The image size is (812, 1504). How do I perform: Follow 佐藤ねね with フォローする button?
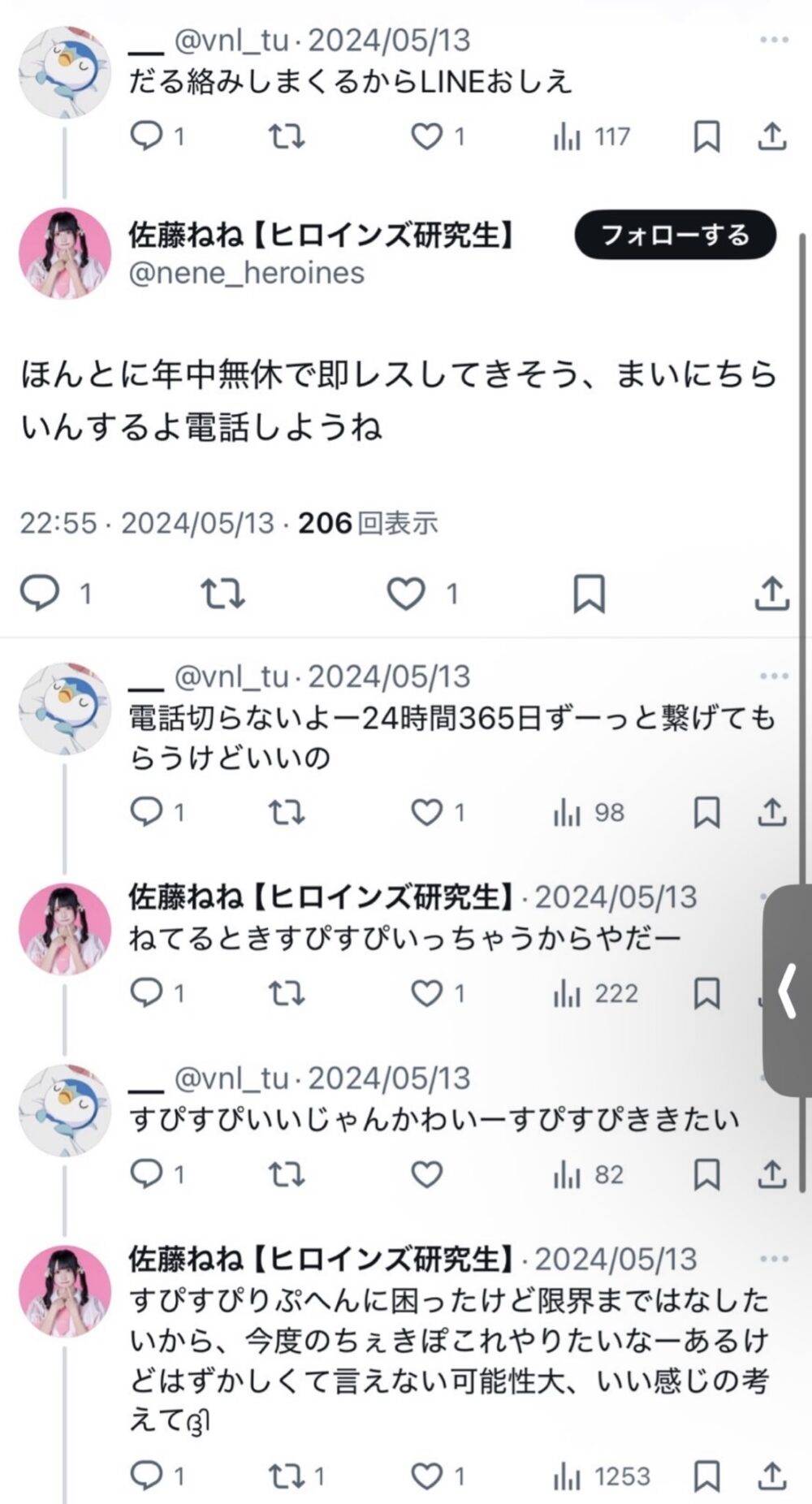675,236
